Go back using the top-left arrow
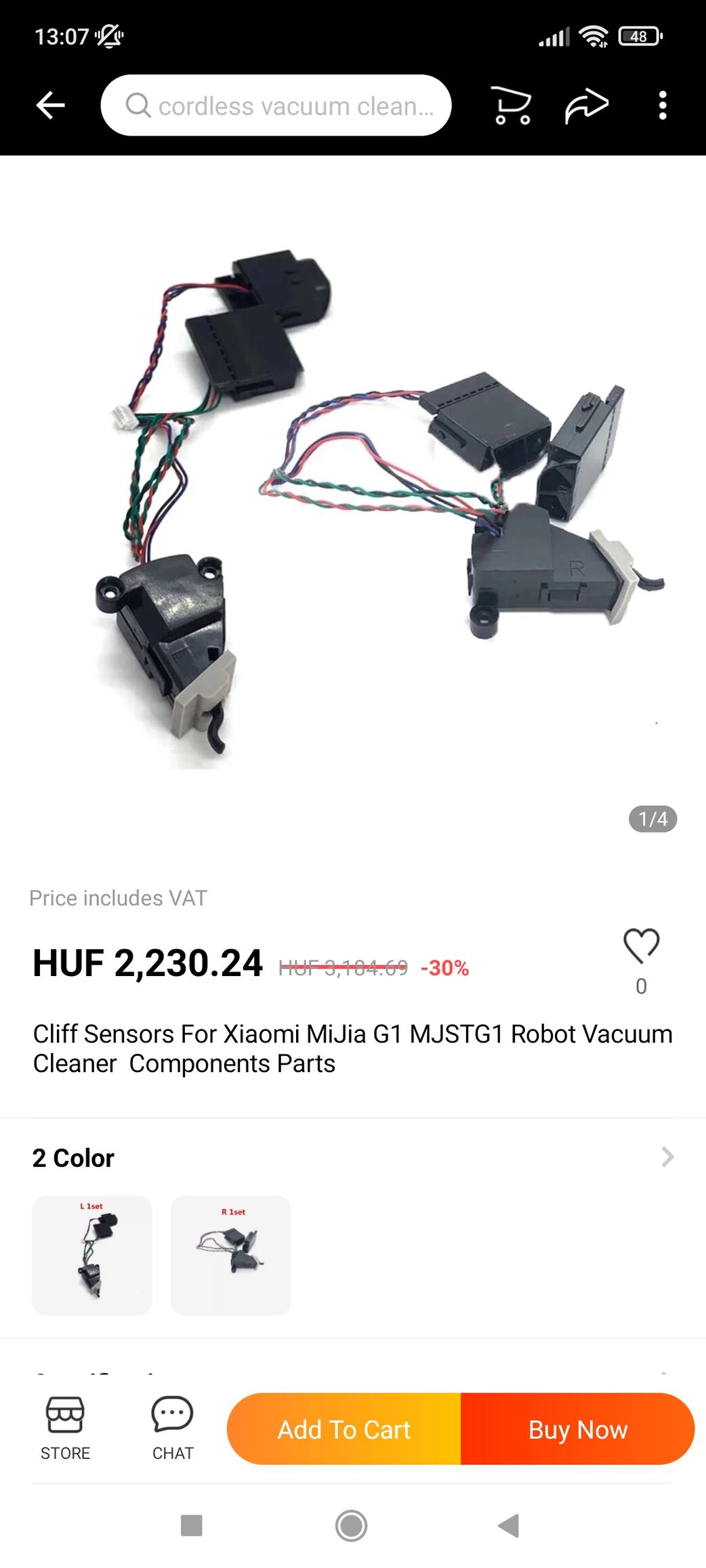Image resolution: width=706 pixels, height=1568 pixels. click(x=50, y=106)
